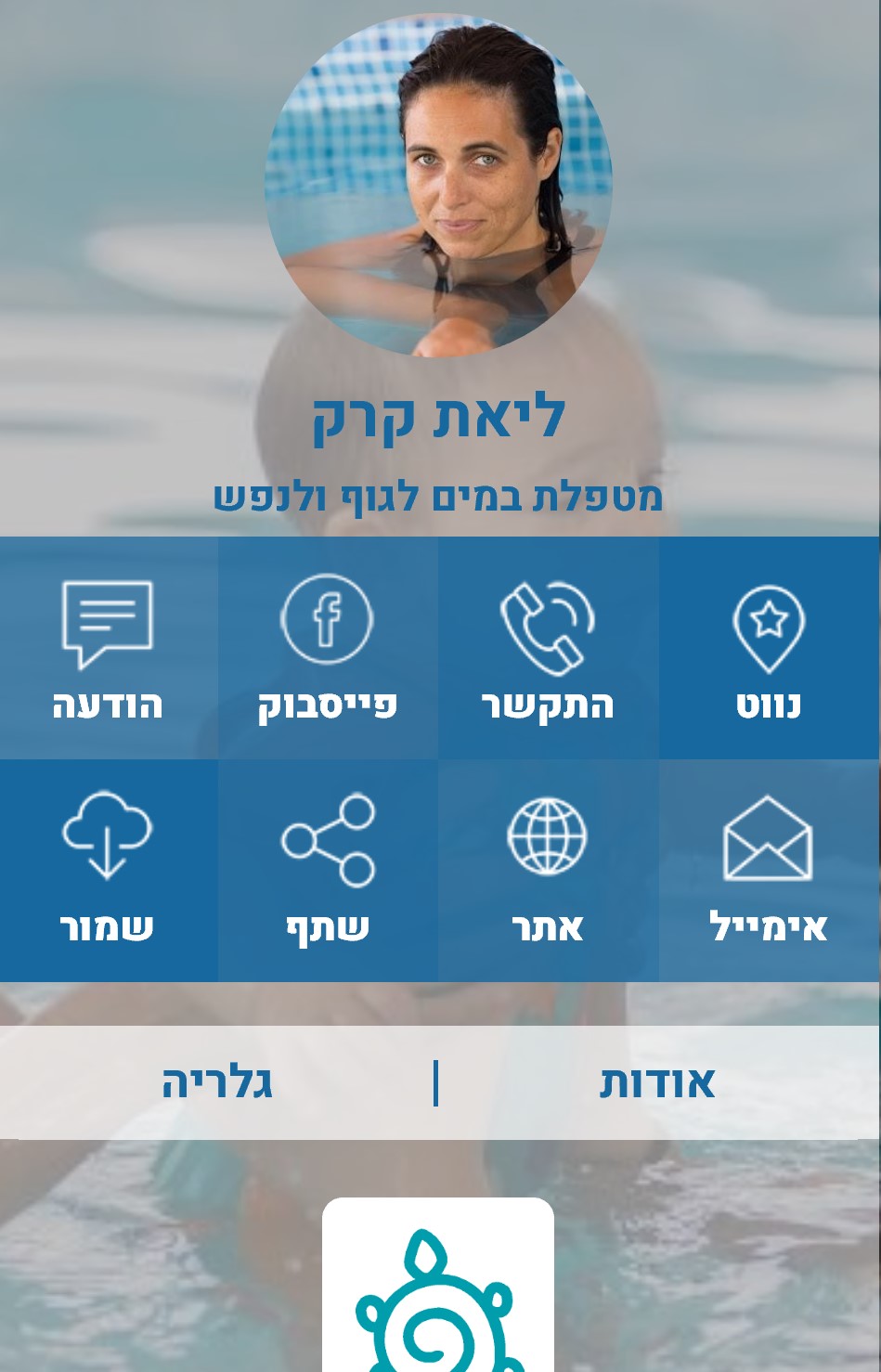This screenshot has height=1372, width=881.
Task: Switch to the אודות tab
Action: click(x=657, y=1082)
